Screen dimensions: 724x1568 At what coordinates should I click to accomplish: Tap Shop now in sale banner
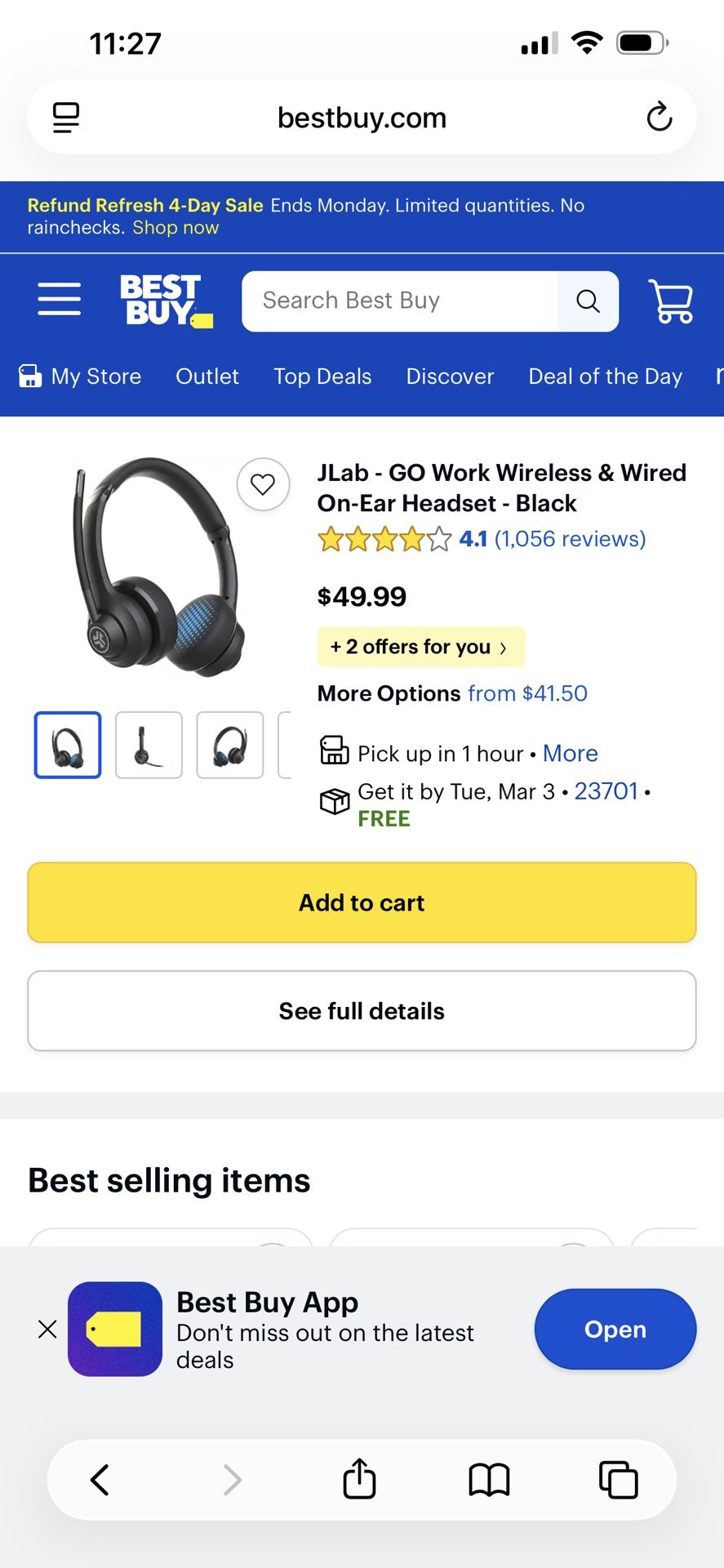point(175,228)
